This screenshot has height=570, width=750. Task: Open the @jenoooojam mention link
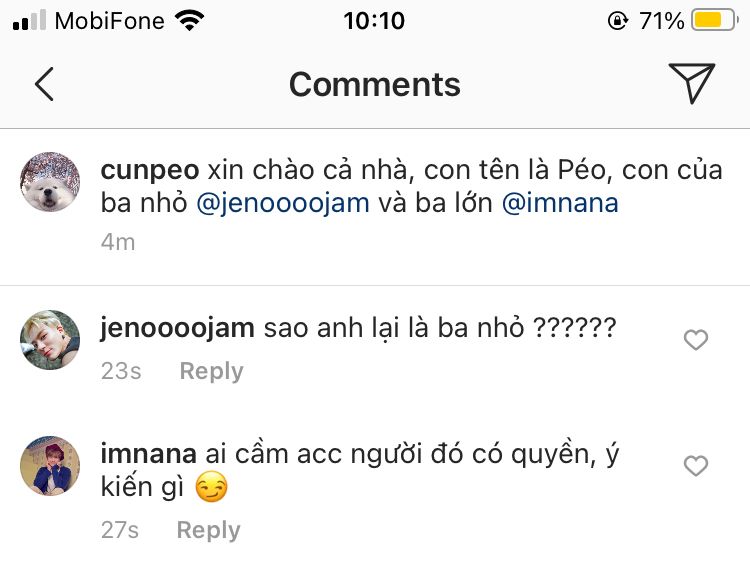coord(282,203)
